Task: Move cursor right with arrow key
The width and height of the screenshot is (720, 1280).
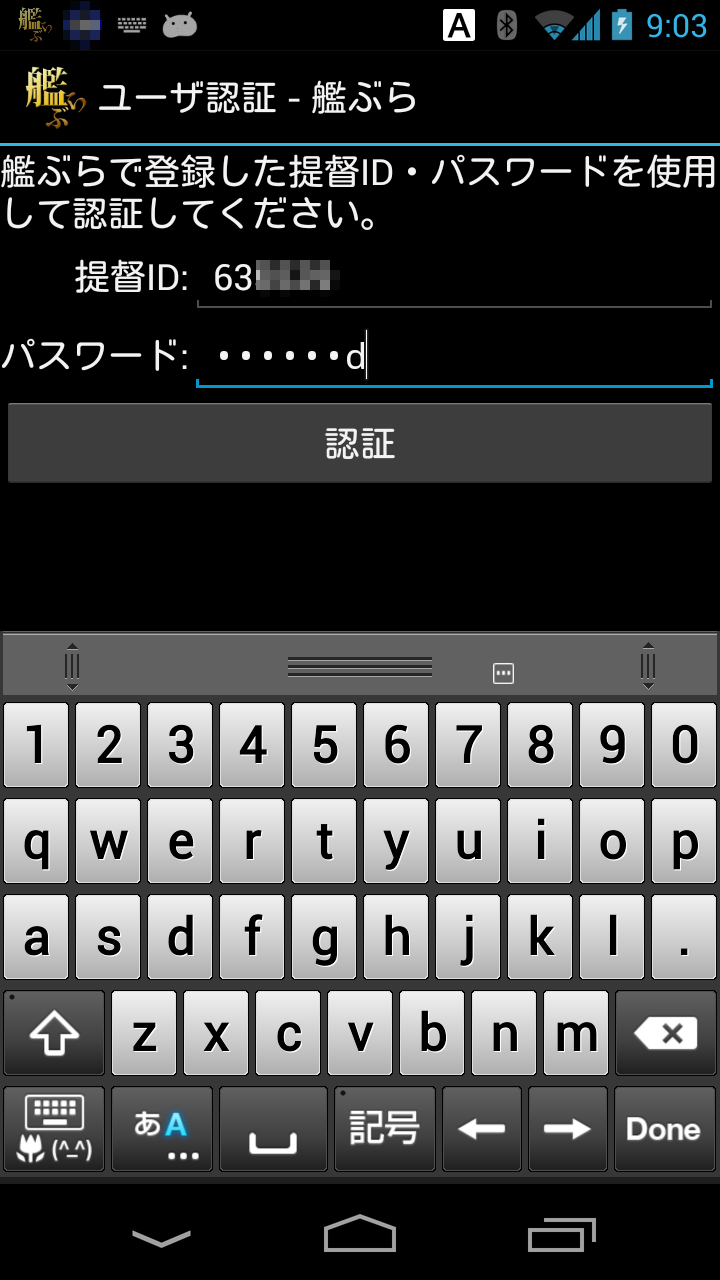Action: click(x=568, y=1129)
